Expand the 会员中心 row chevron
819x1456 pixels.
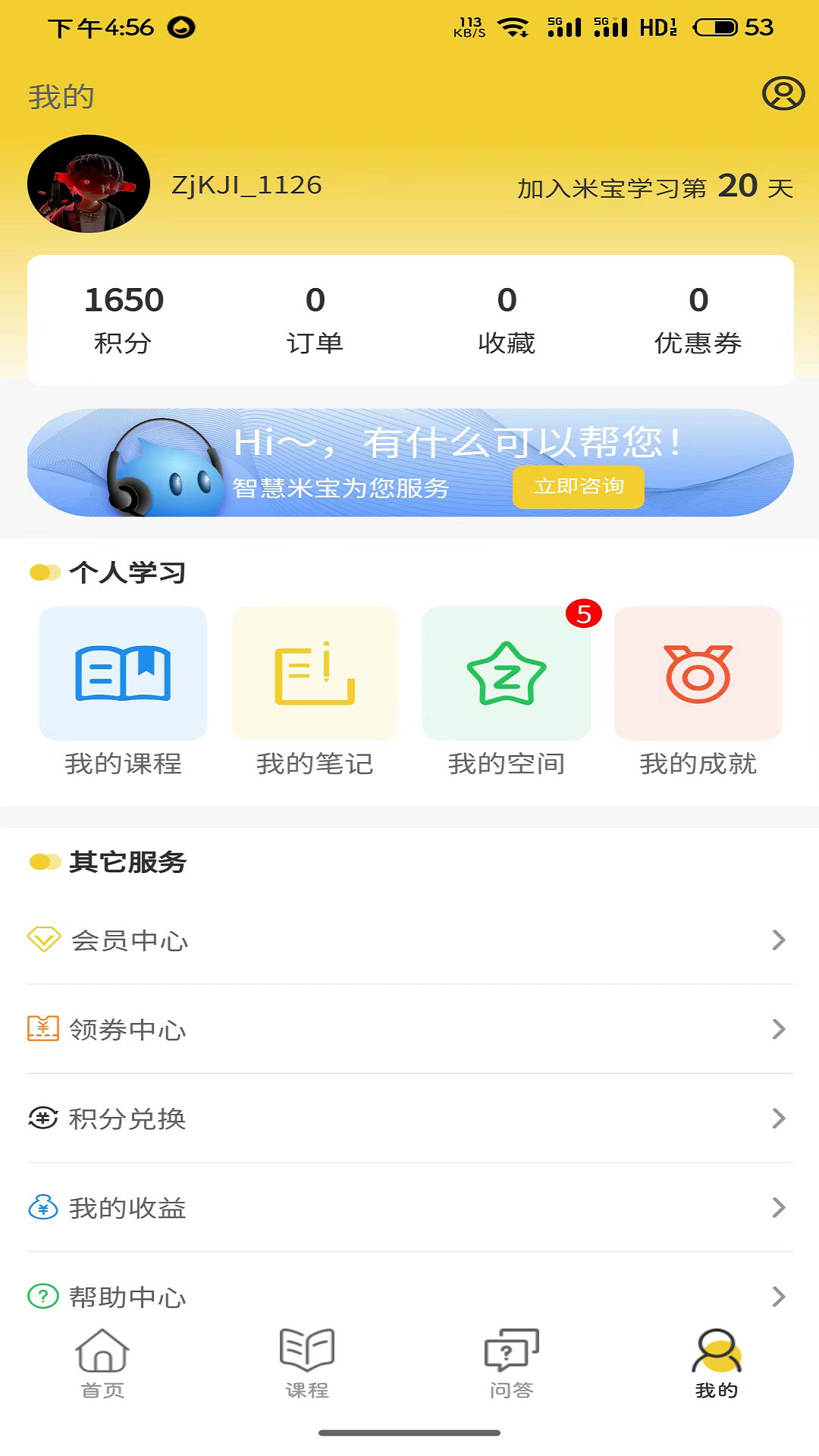(x=780, y=940)
